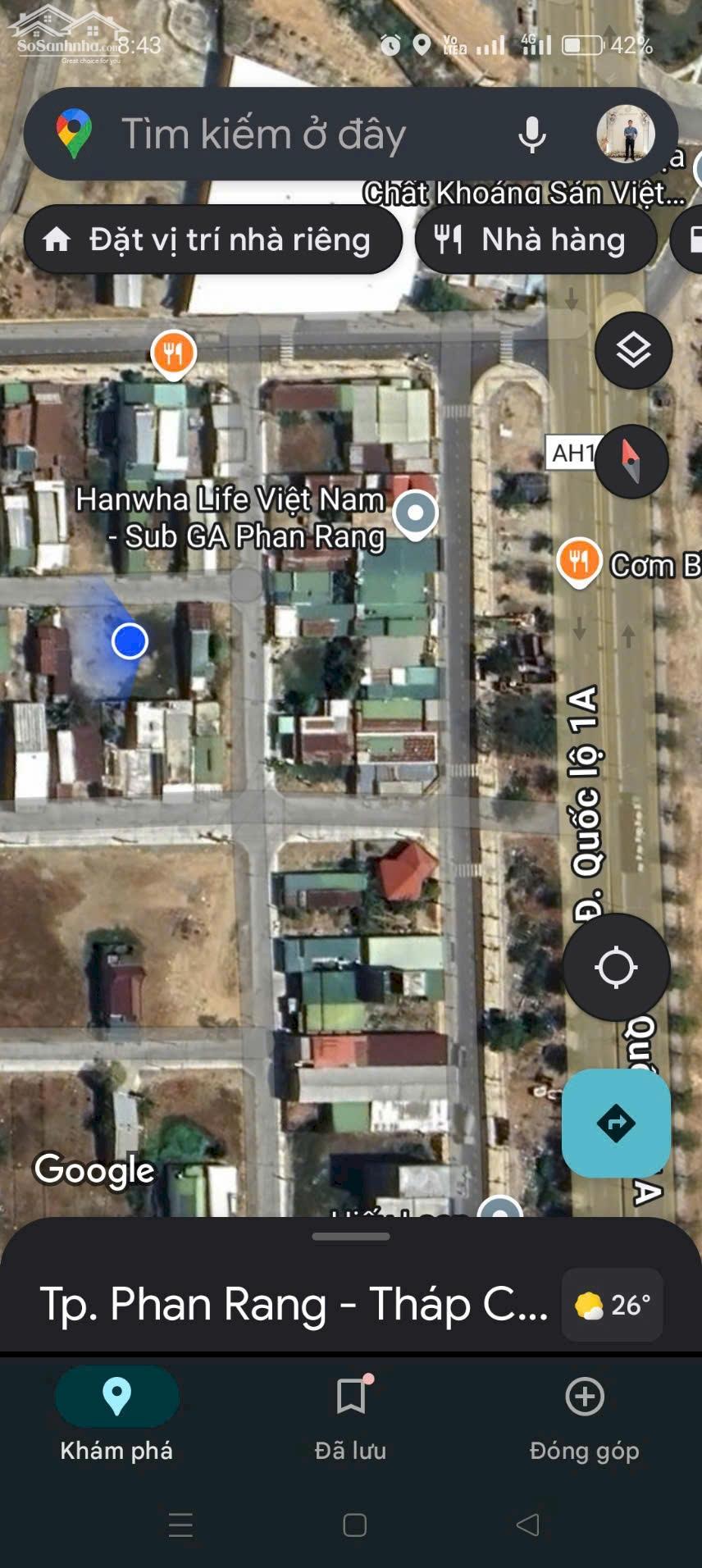
Task: Open the Hanwha Life Việt Nam place pin
Action: pos(416,513)
